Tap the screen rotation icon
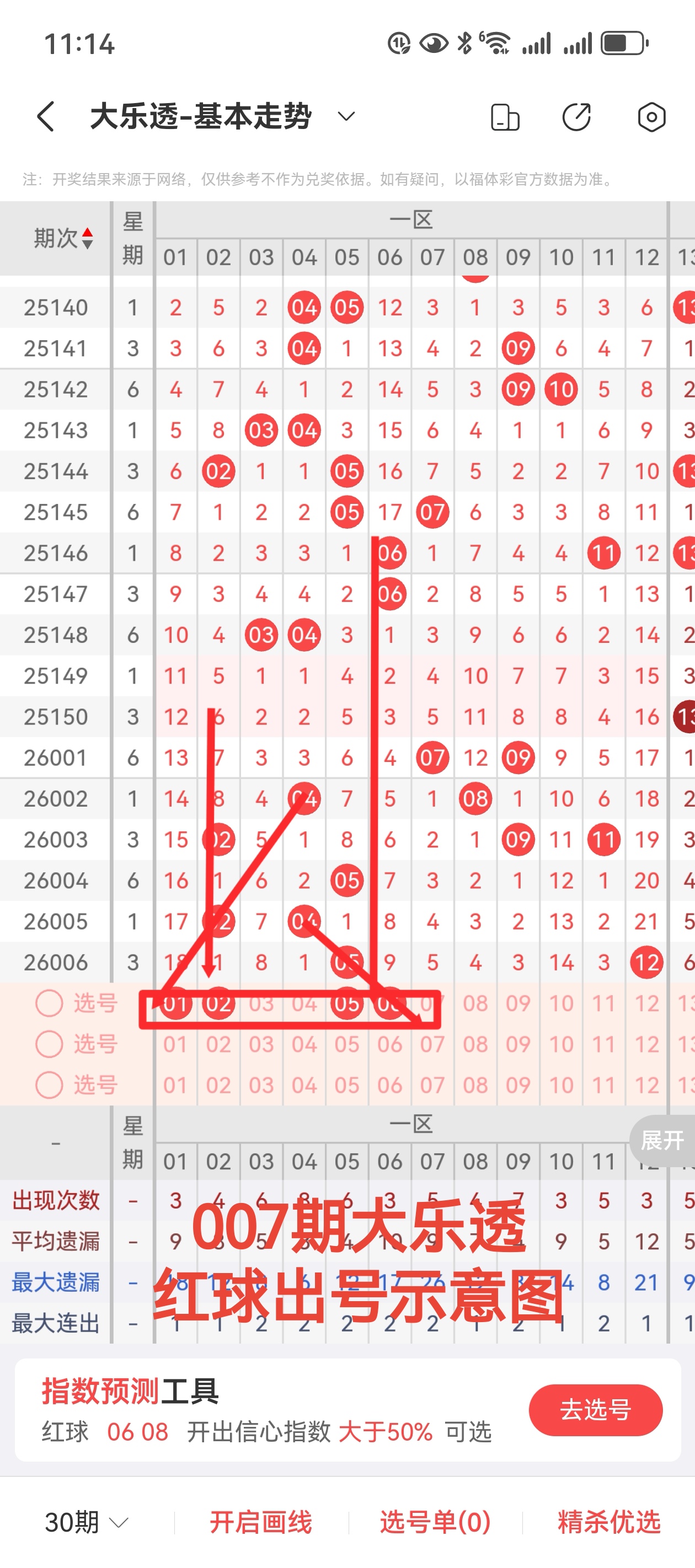The width and height of the screenshot is (695, 1568). tap(505, 117)
